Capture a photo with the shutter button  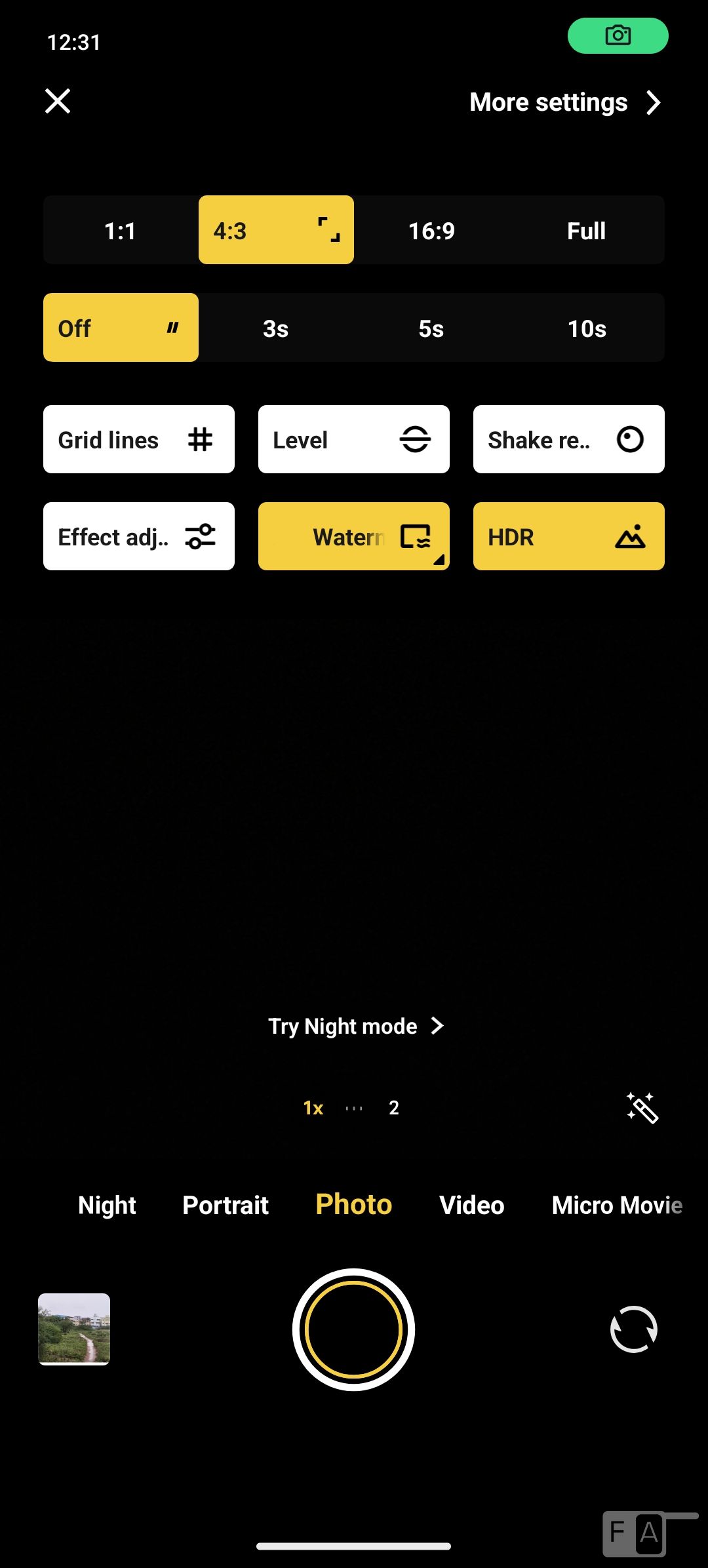354,1329
